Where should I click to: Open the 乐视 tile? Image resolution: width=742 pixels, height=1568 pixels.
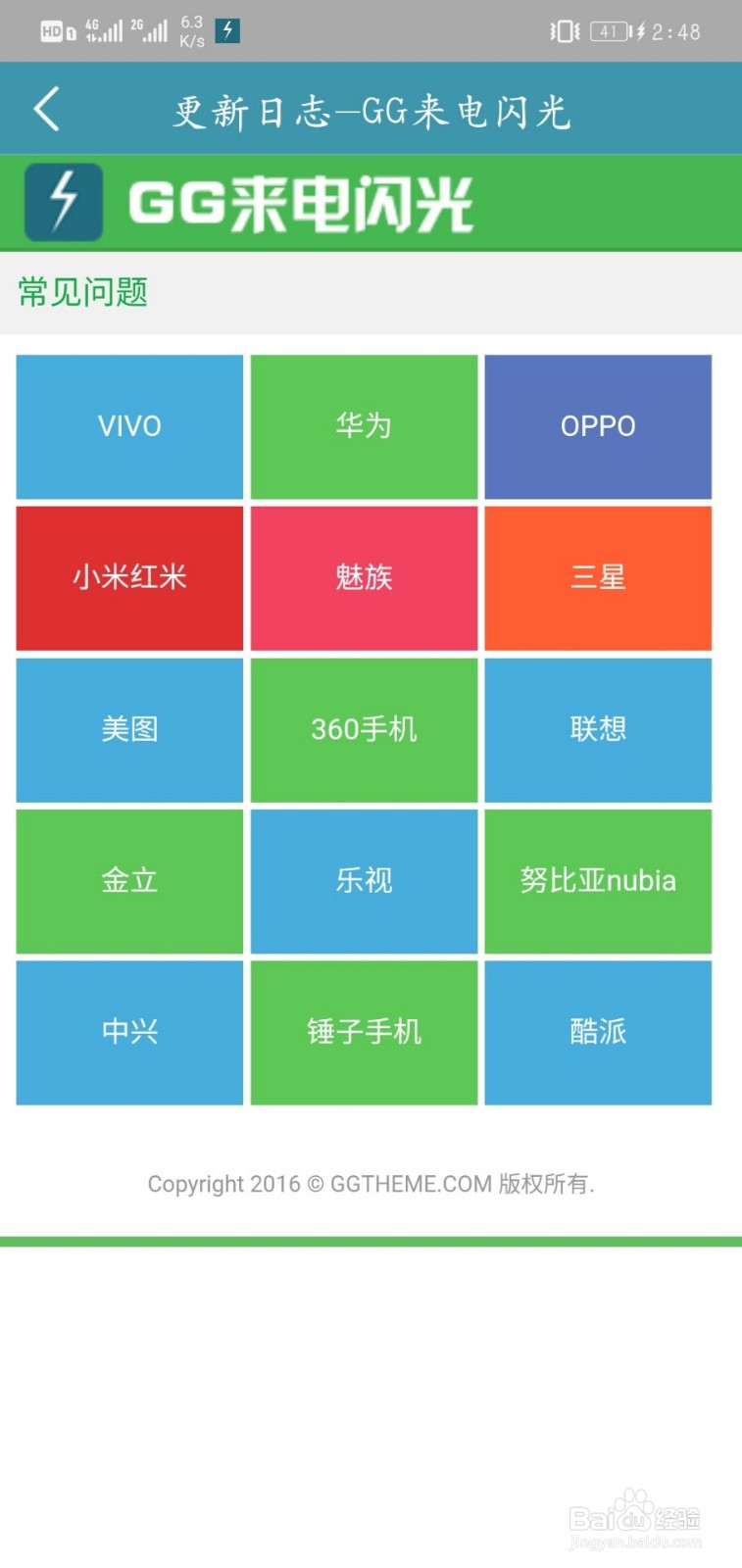tap(364, 881)
